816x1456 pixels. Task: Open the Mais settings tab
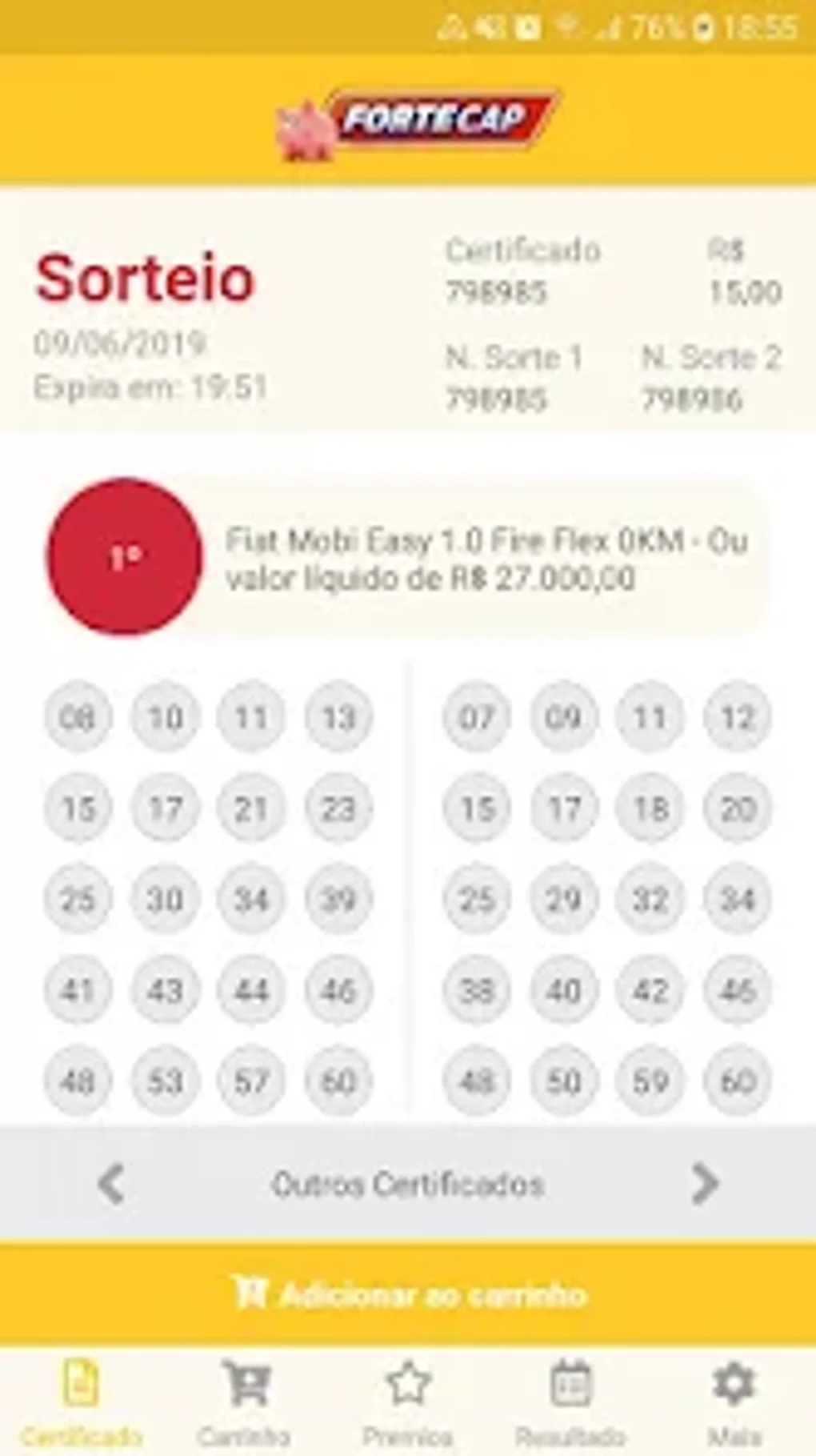tap(734, 1401)
